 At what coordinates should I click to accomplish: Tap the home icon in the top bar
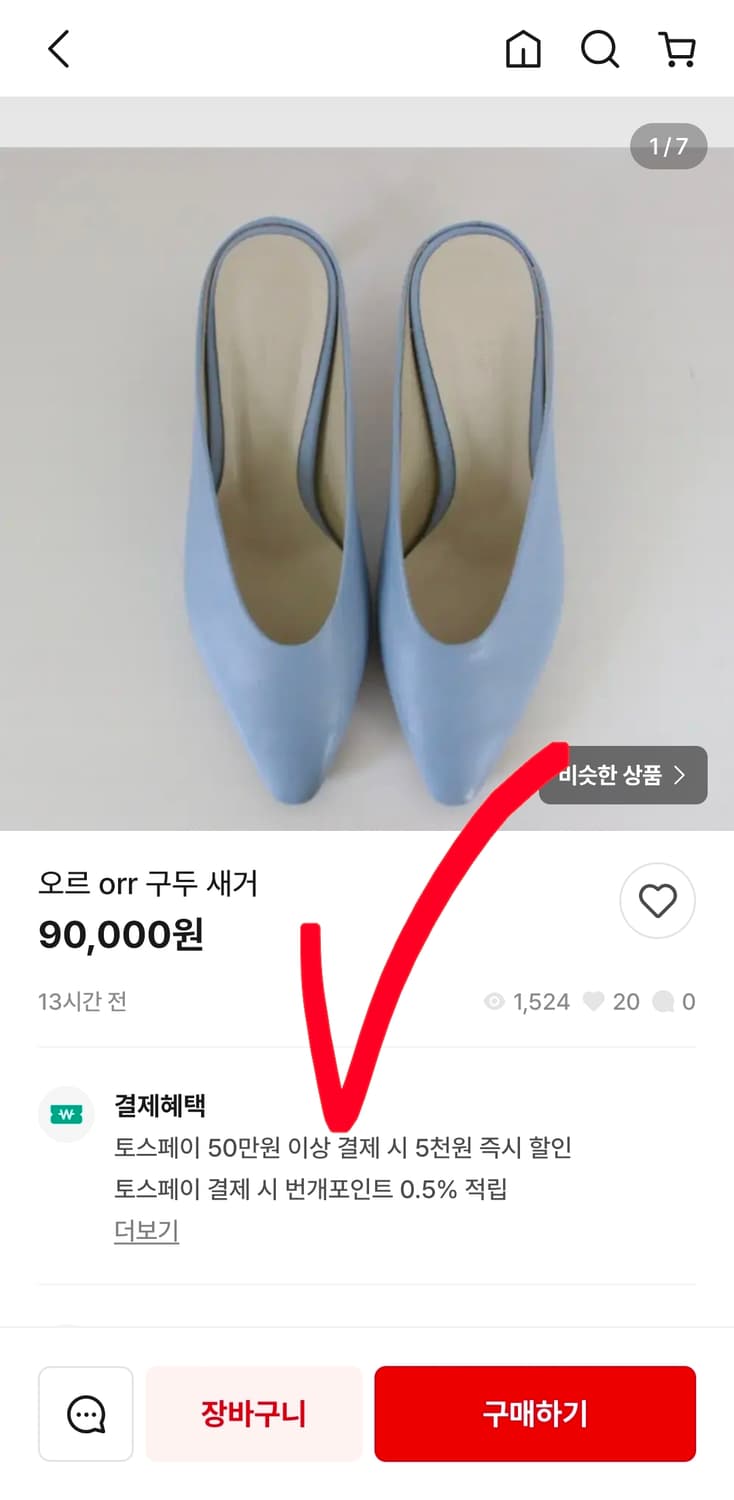tap(524, 47)
